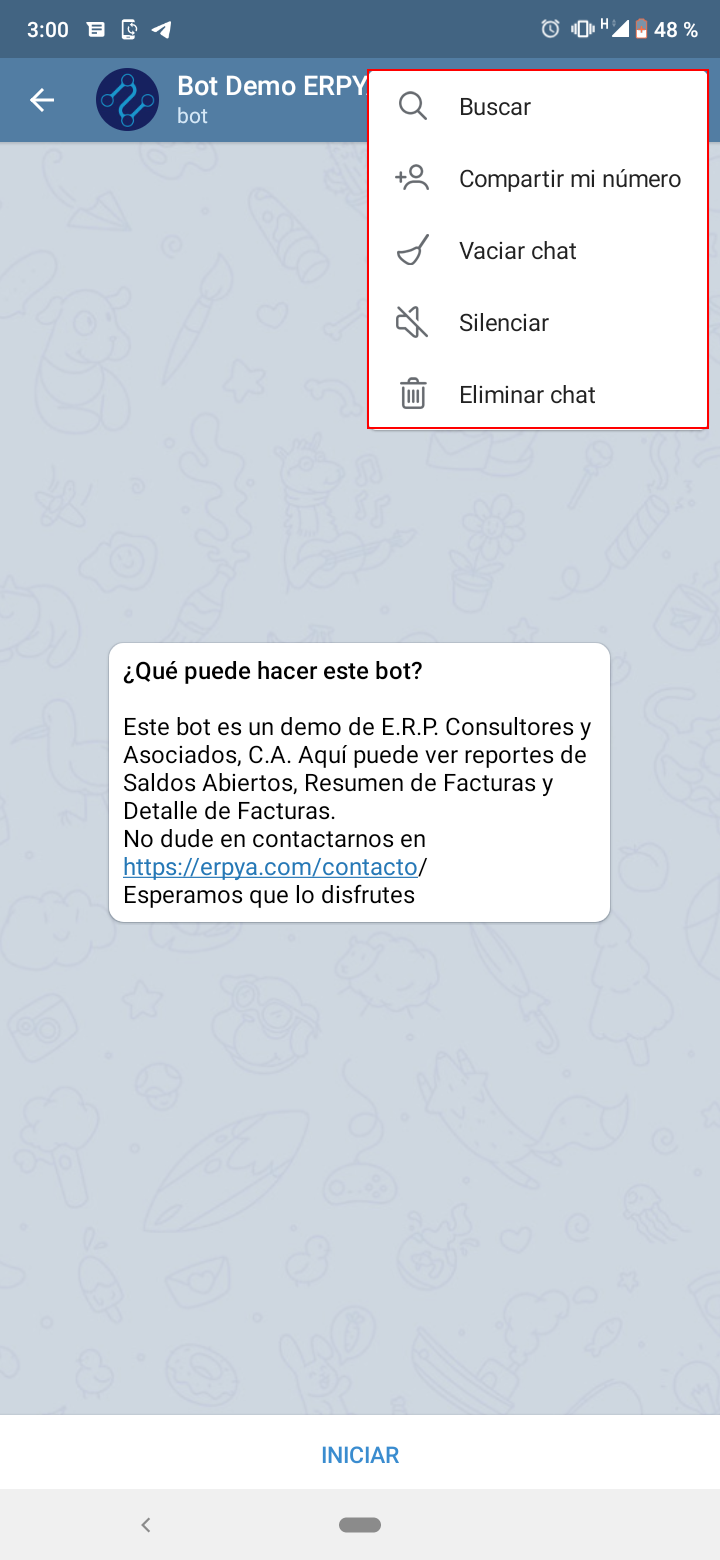Image resolution: width=720 pixels, height=1560 pixels.
Task: Click the broom icon for Vaciar chat
Action: point(412,250)
